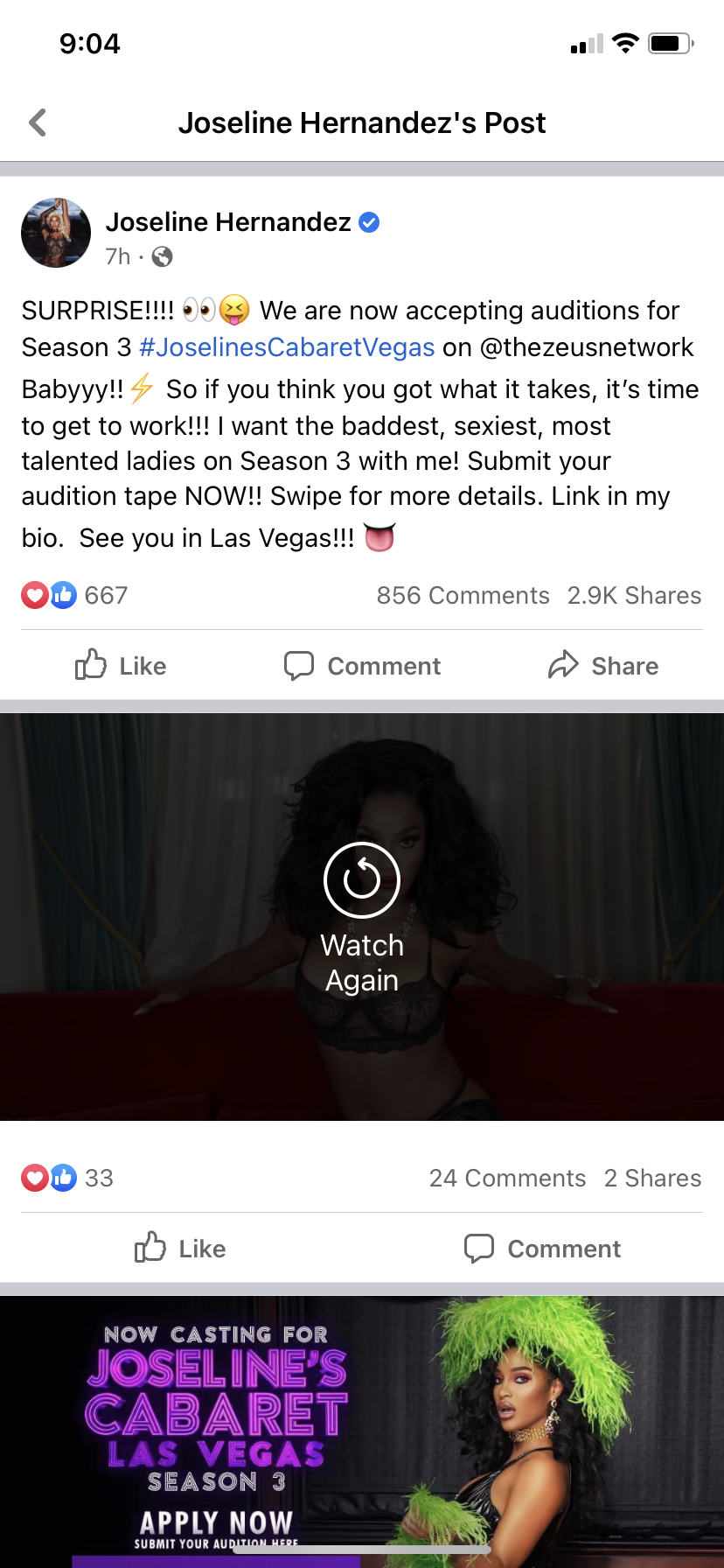Image resolution: width=724 pixels, height=1568 pixels.
Task: Open Joseline Hernandez's profile picture
Action: (56, 233)
